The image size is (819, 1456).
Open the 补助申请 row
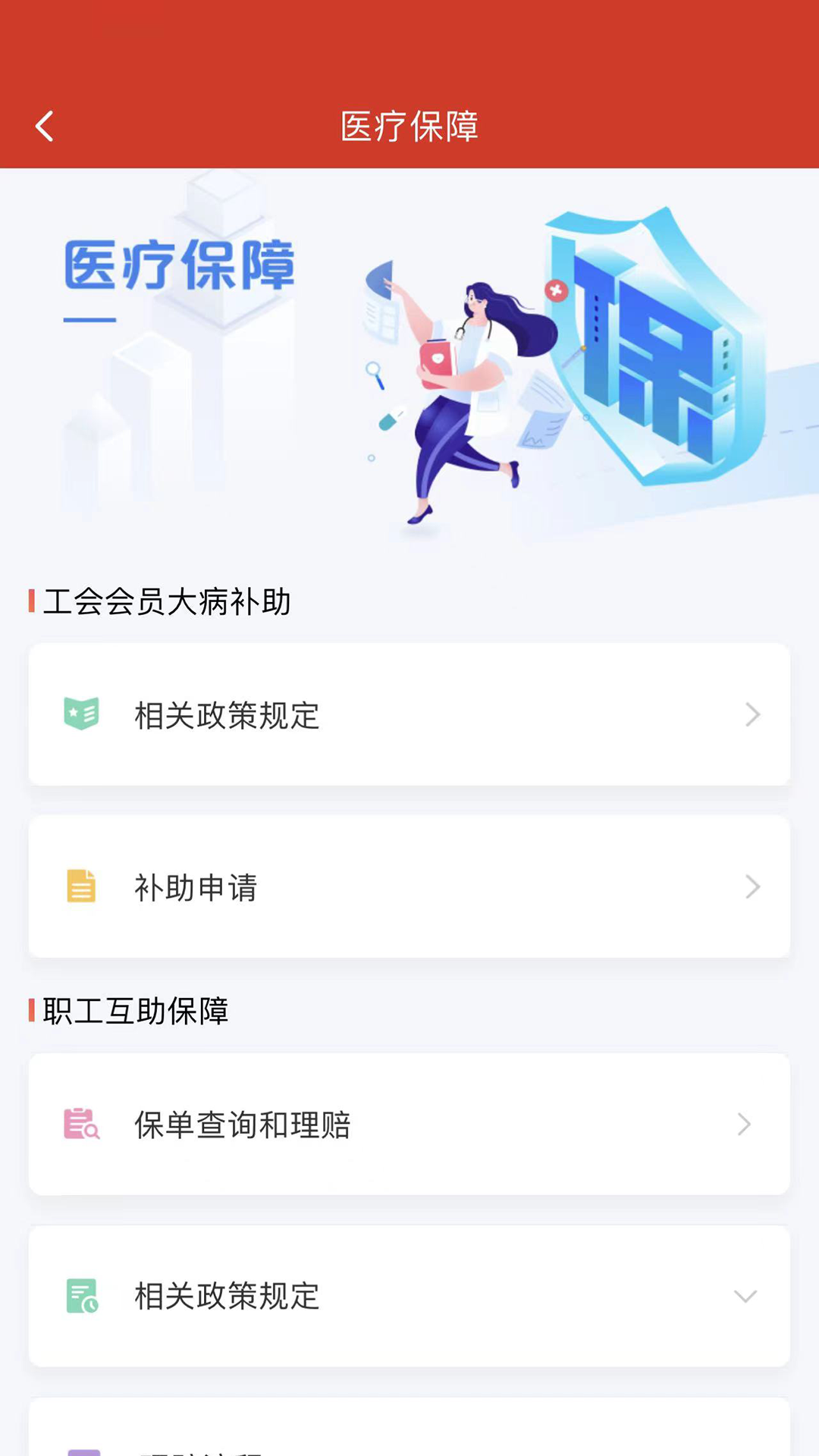[x=409, y=886]
